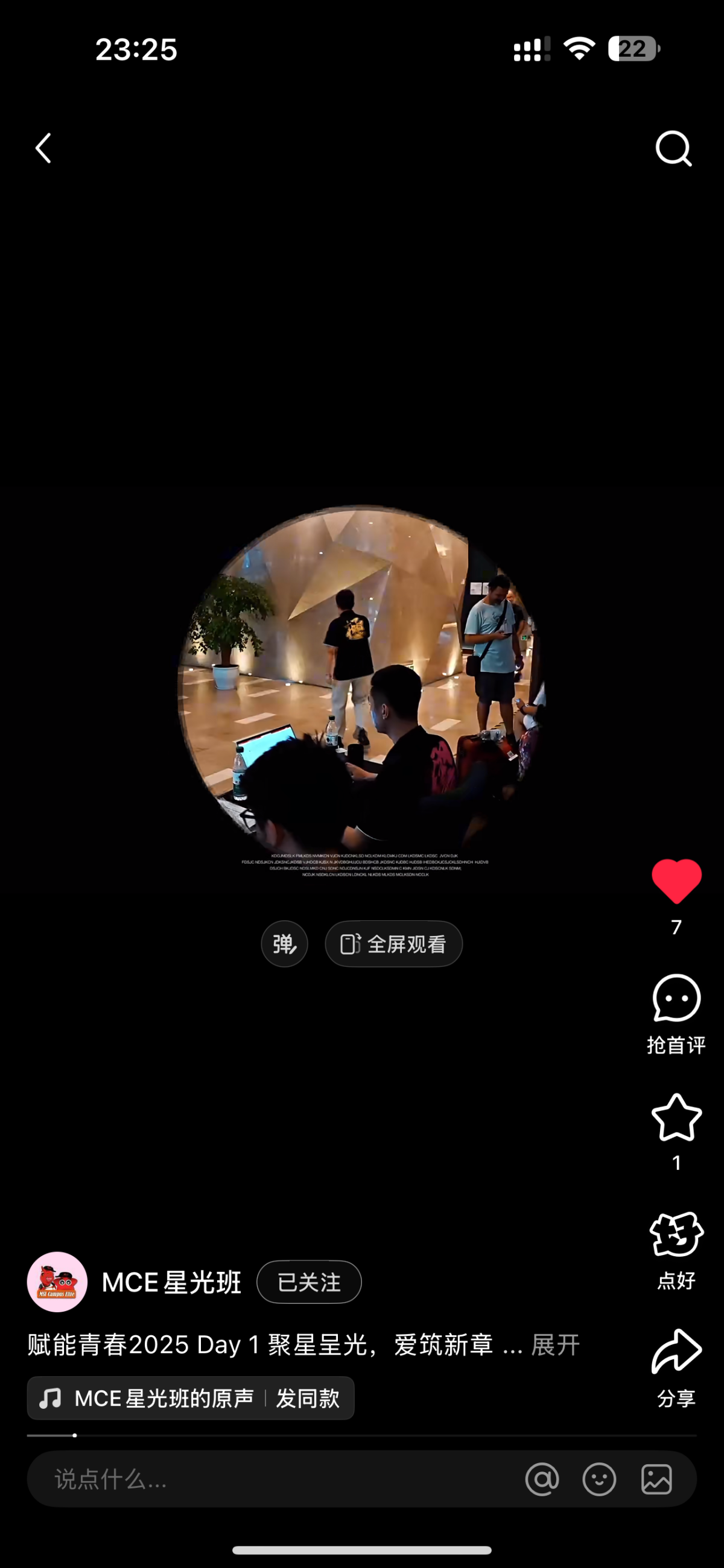Expand the caption with 展开
Screen dimensions: 724x1568
[554, 1345]
